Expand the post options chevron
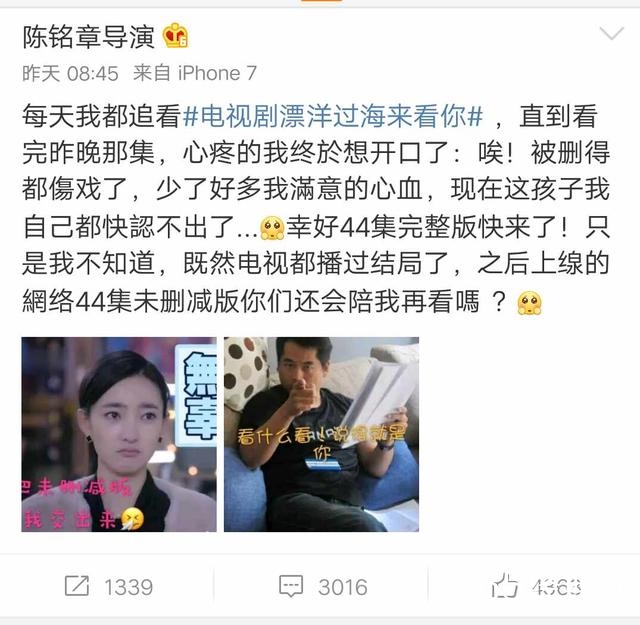The width and height of the screenshot is (640, 625). [609, 36]
